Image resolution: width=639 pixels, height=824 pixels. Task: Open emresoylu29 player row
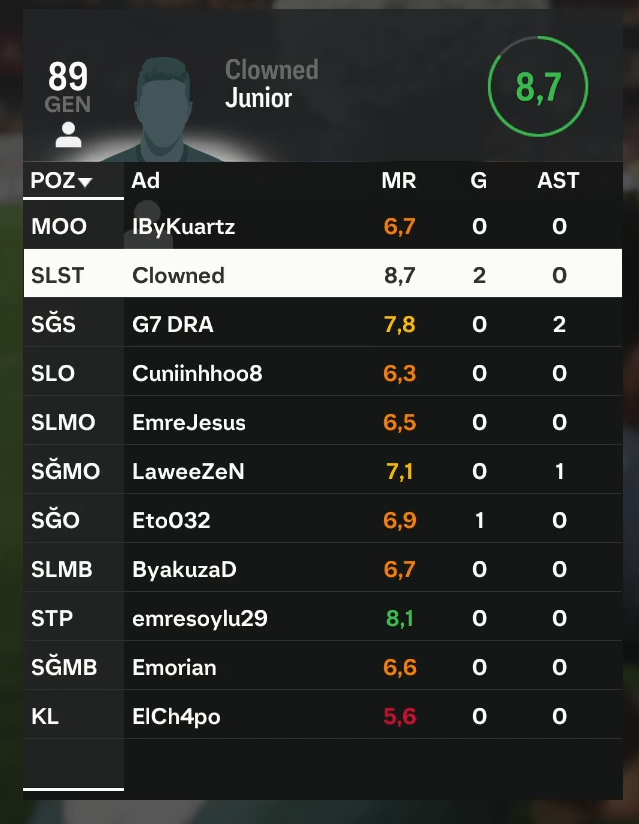pos(323,616)
